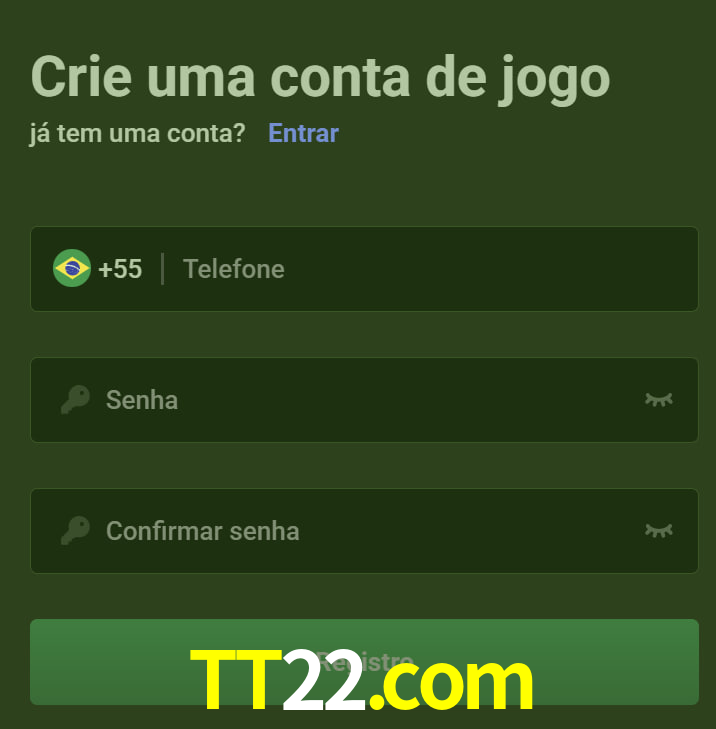Show password in the Senha field

pos(658,400)
